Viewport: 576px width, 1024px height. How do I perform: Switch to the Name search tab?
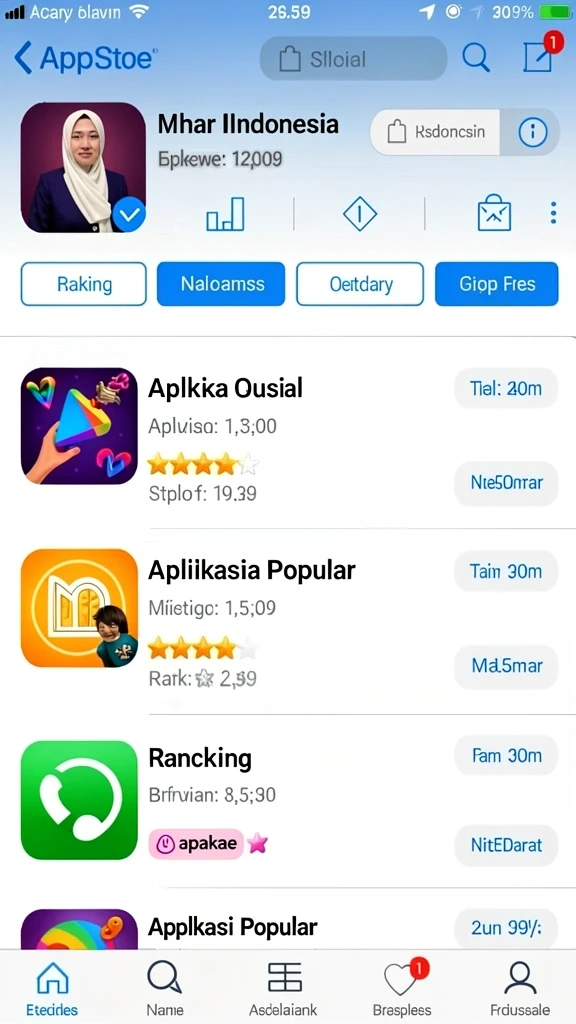(x=165, y=987)
